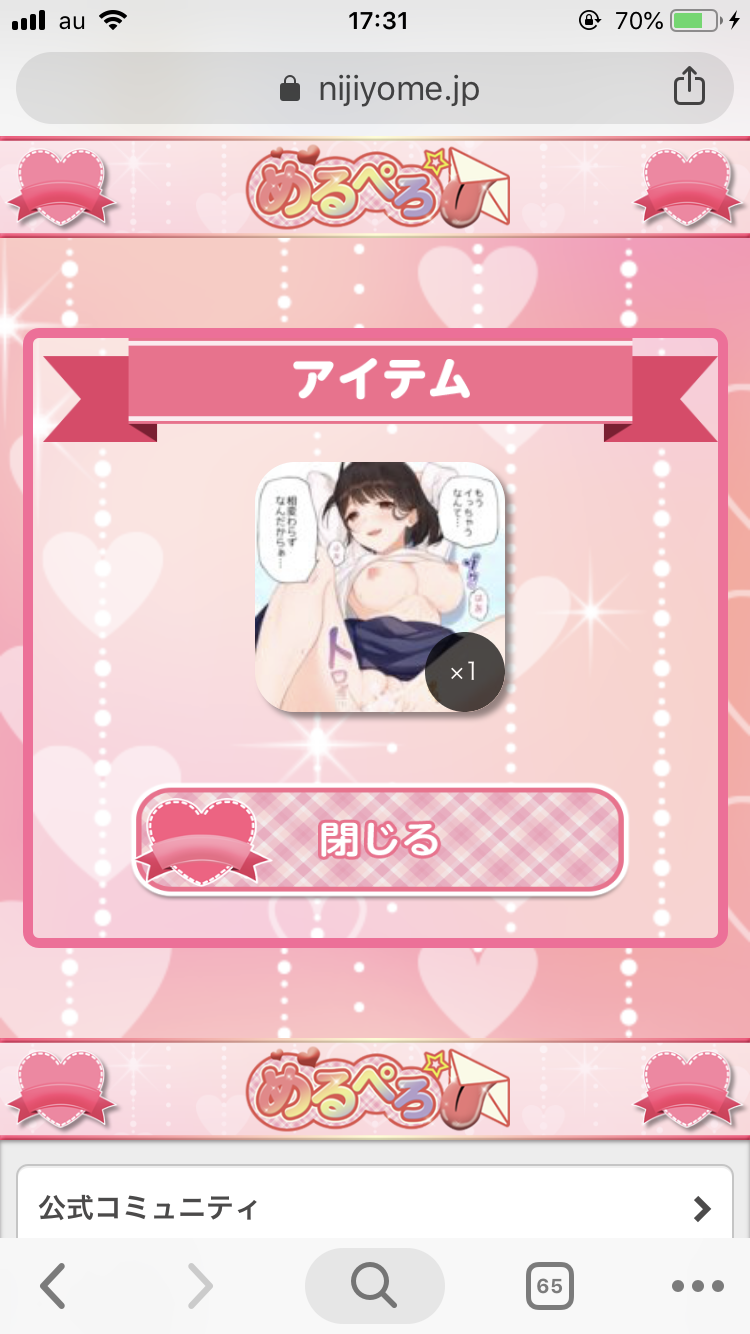Tap the heart button left of the top logo
Image resolution: width=750 pixels, height=1334 pixels.
click(x=62, y=187)
